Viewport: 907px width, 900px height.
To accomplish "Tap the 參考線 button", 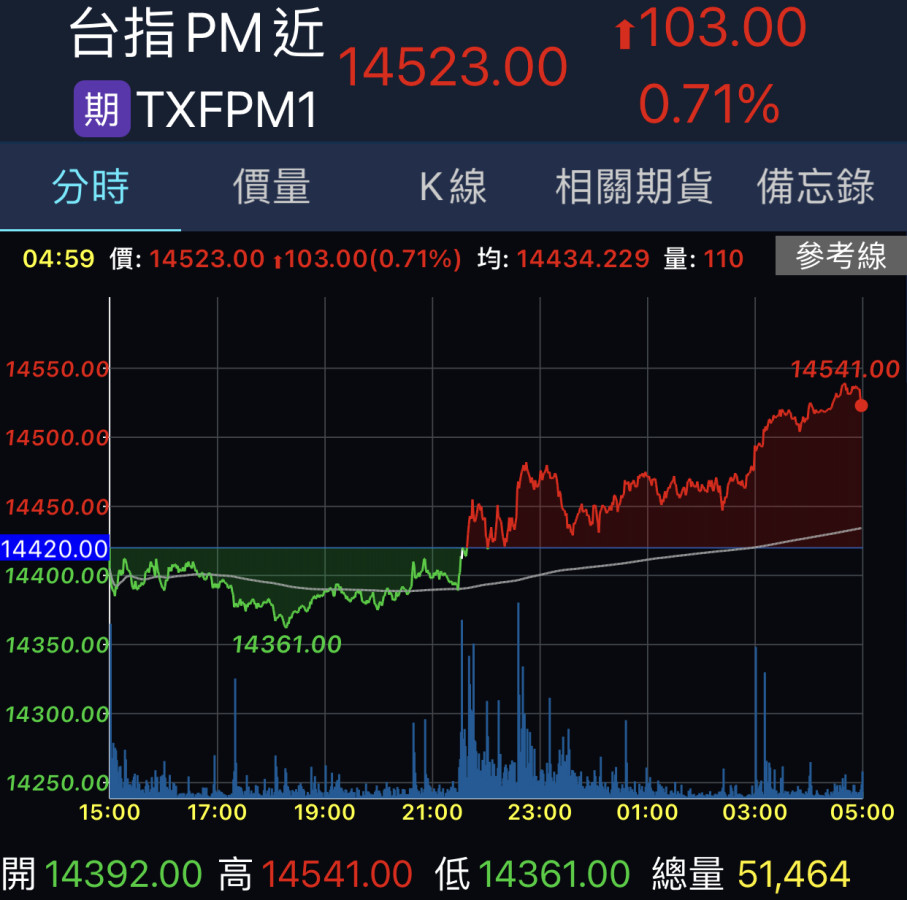I will pos(841,257).
